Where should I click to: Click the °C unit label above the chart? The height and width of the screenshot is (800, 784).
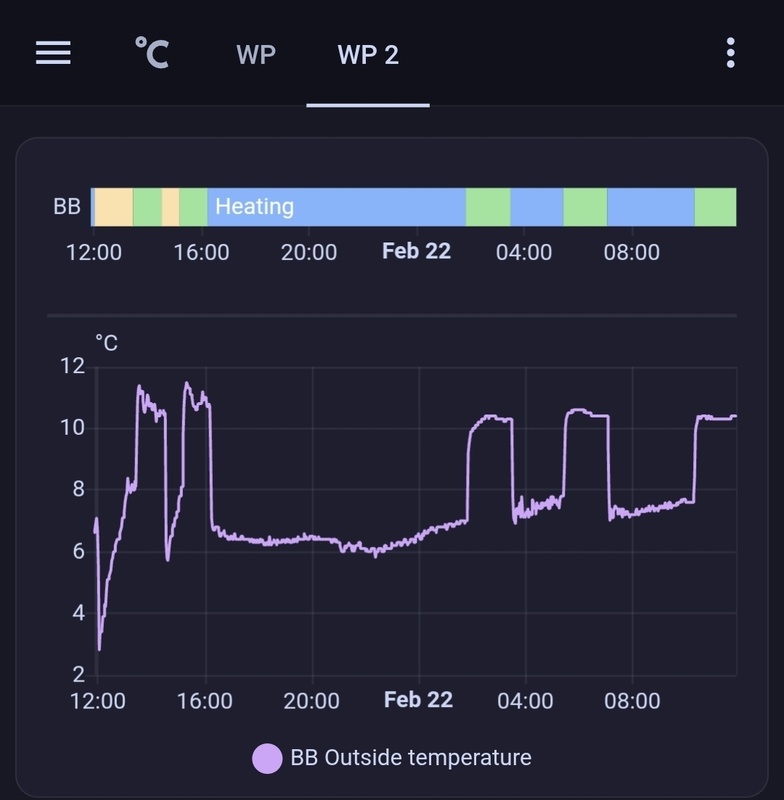[104, 341]
